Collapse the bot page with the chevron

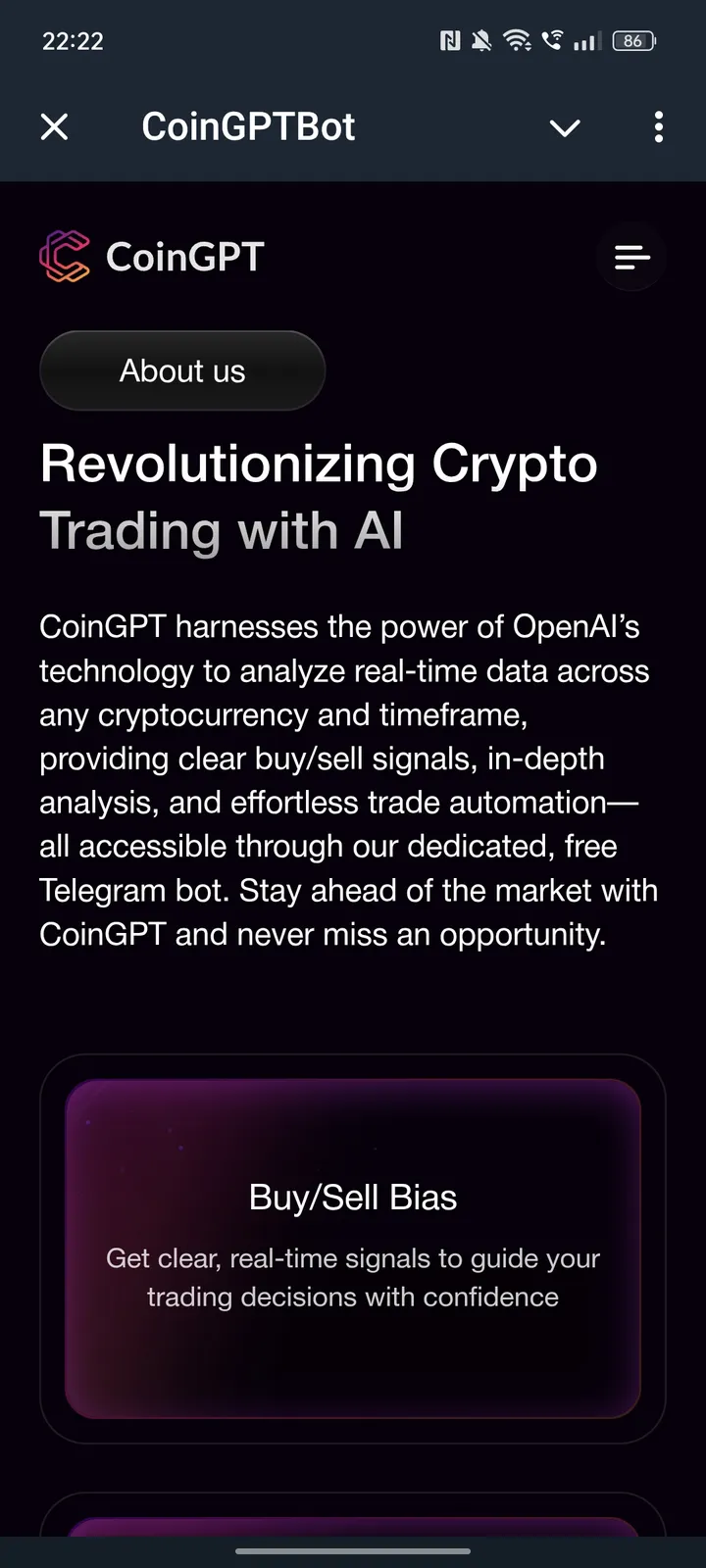tap(565, 128)
